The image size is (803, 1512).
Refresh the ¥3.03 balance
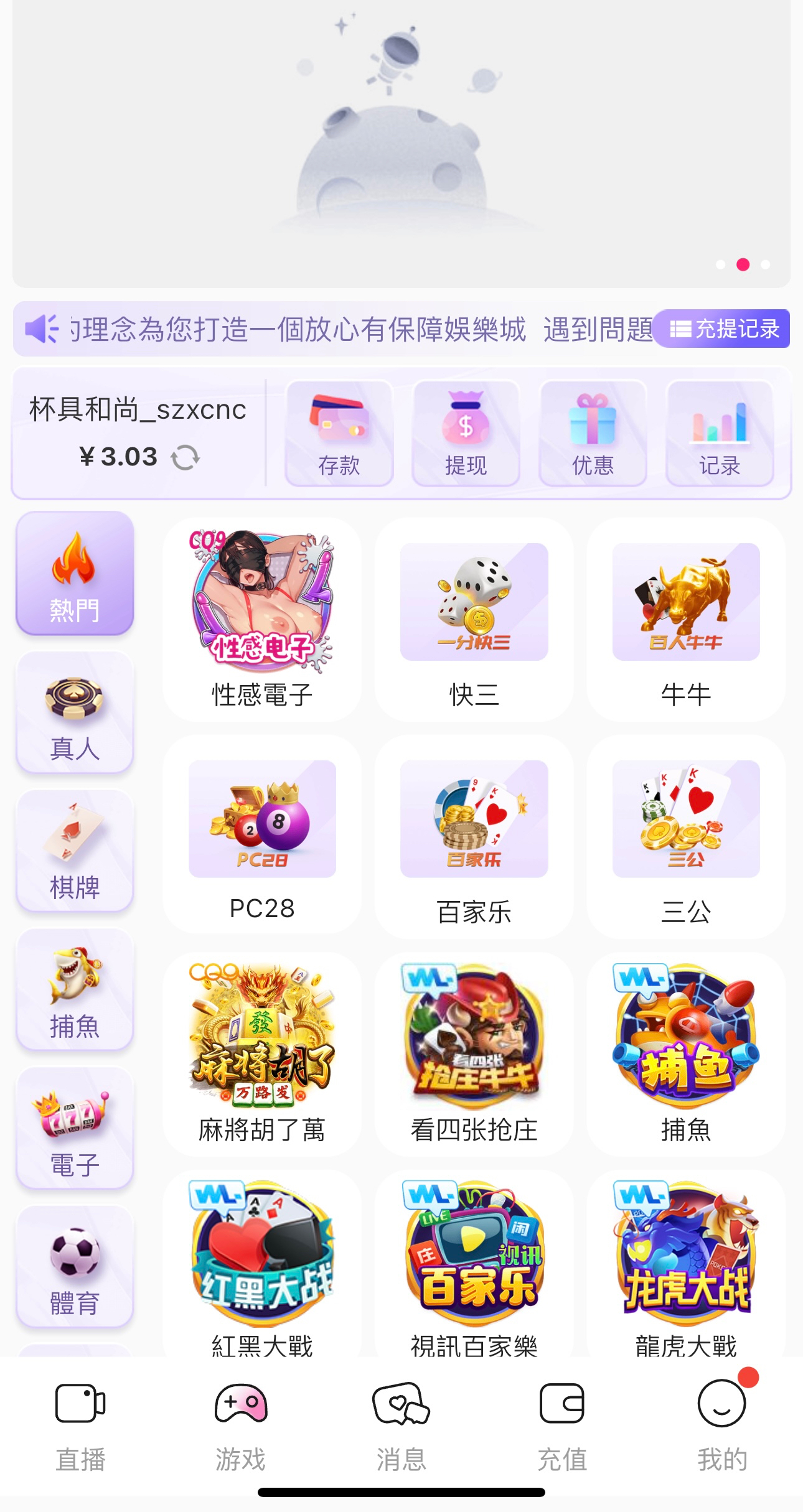(x=185, y=457)
